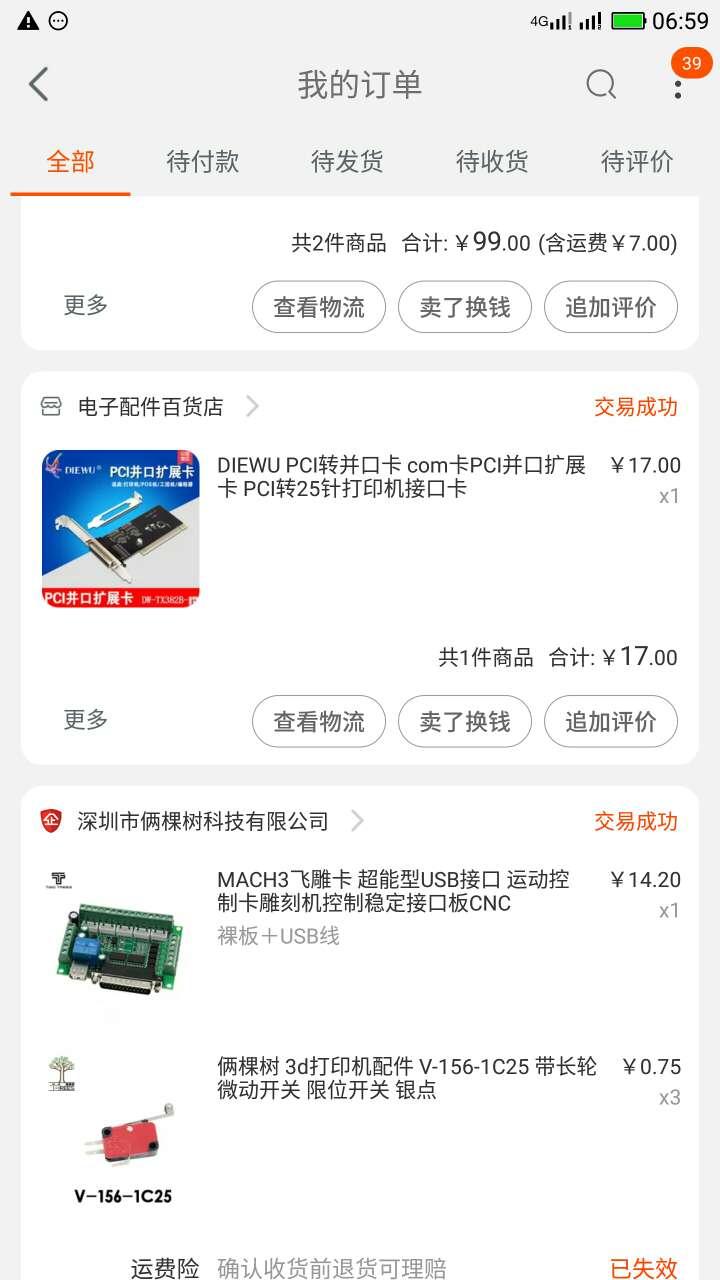The width and height of the screenshot is (720, 1280).
Task: Select the 待收货 tab
Action: click(492, 162)
